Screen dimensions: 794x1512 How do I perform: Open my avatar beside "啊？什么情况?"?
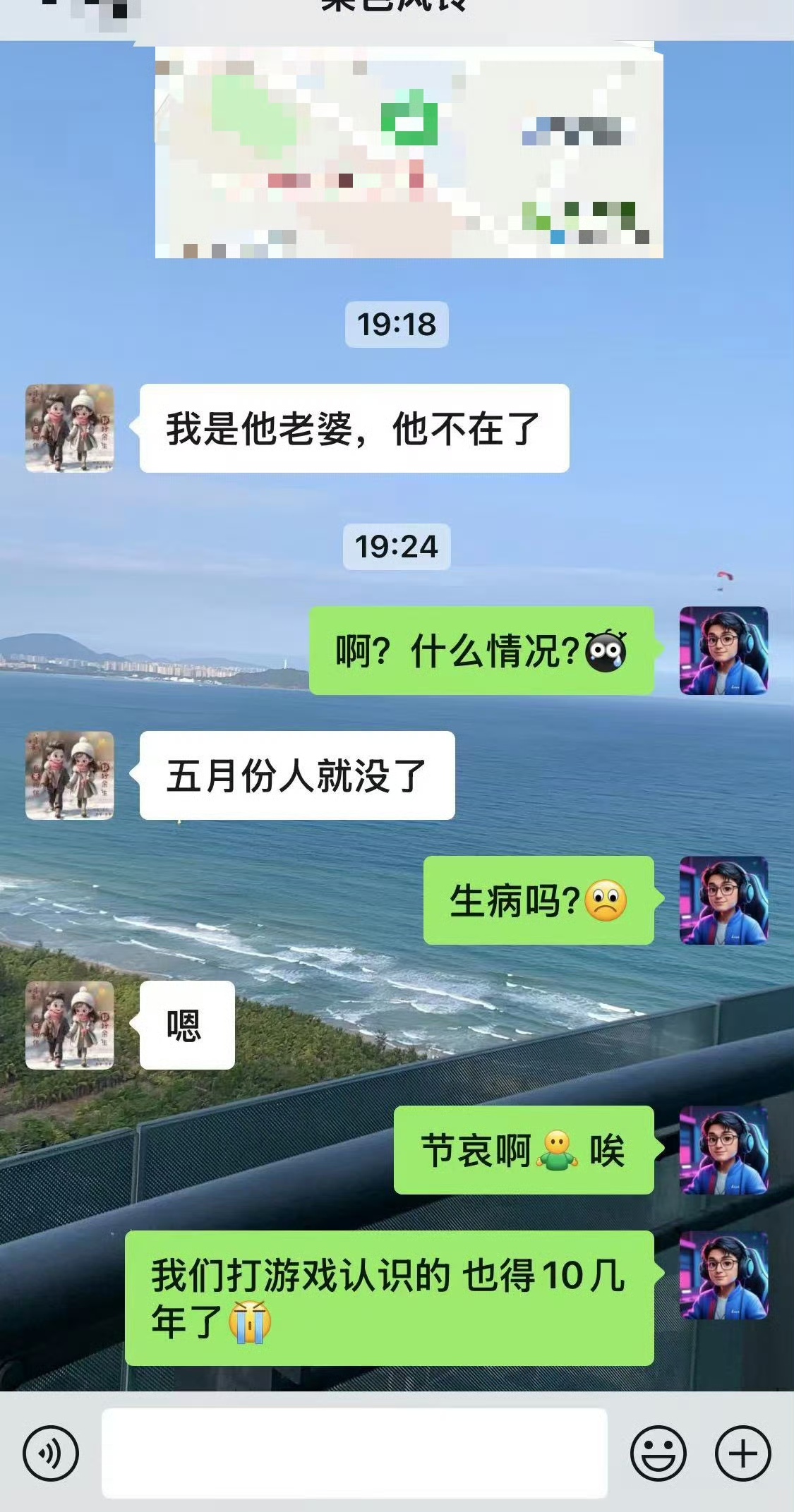click(x=723, y=651)
